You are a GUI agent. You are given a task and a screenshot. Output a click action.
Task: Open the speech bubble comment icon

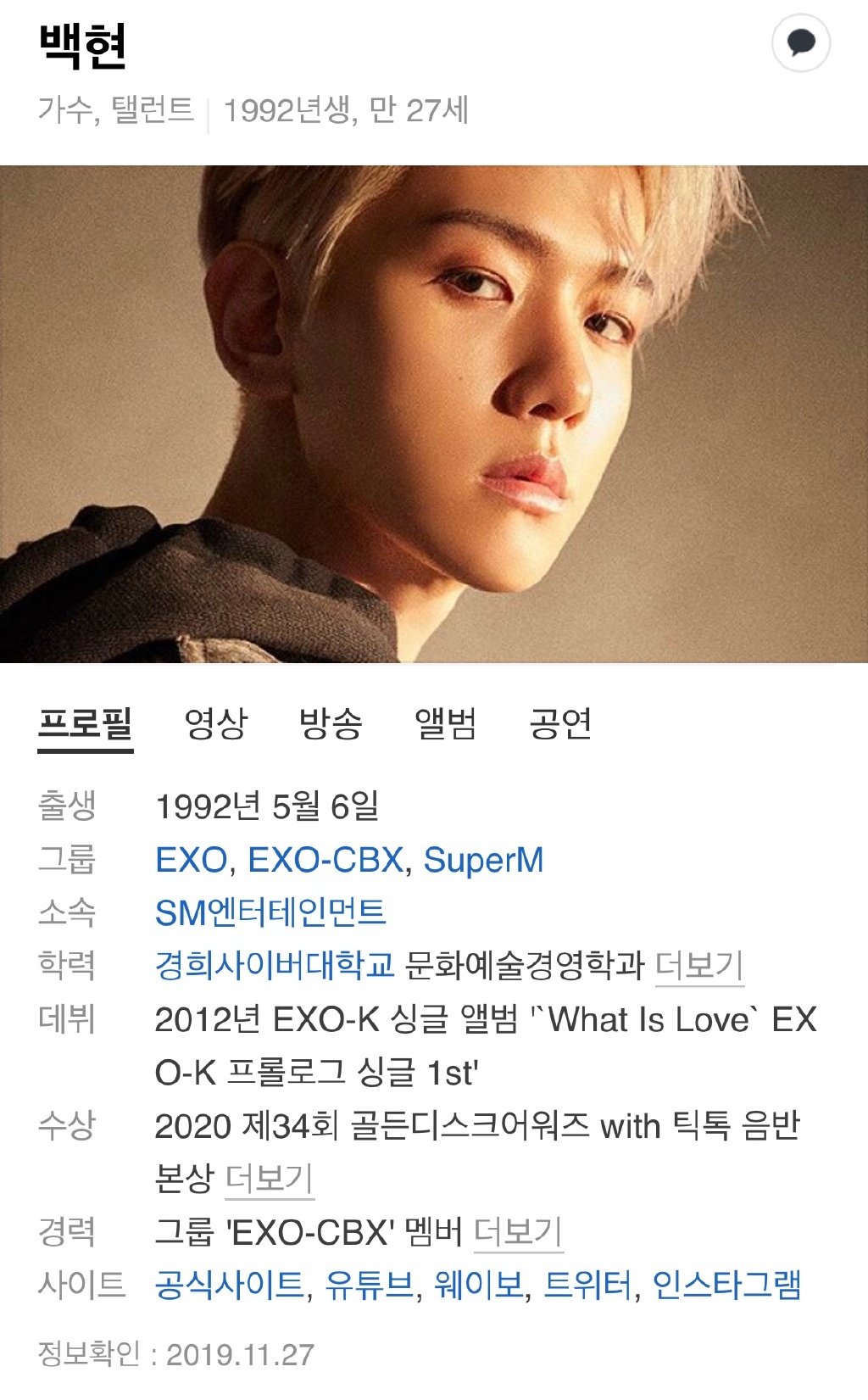tap(800, 42)
